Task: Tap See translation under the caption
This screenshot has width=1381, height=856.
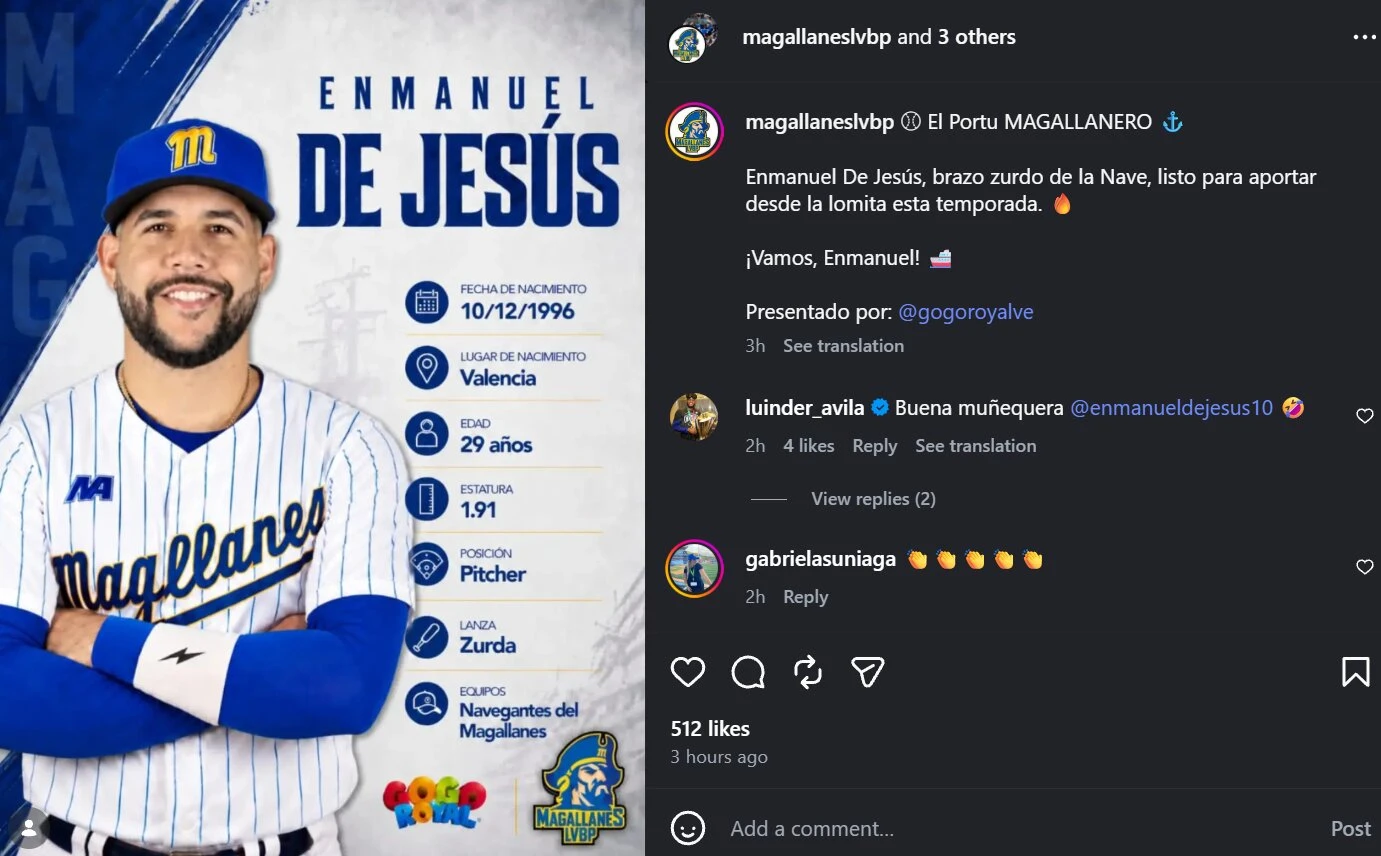Action: [843, 346]
